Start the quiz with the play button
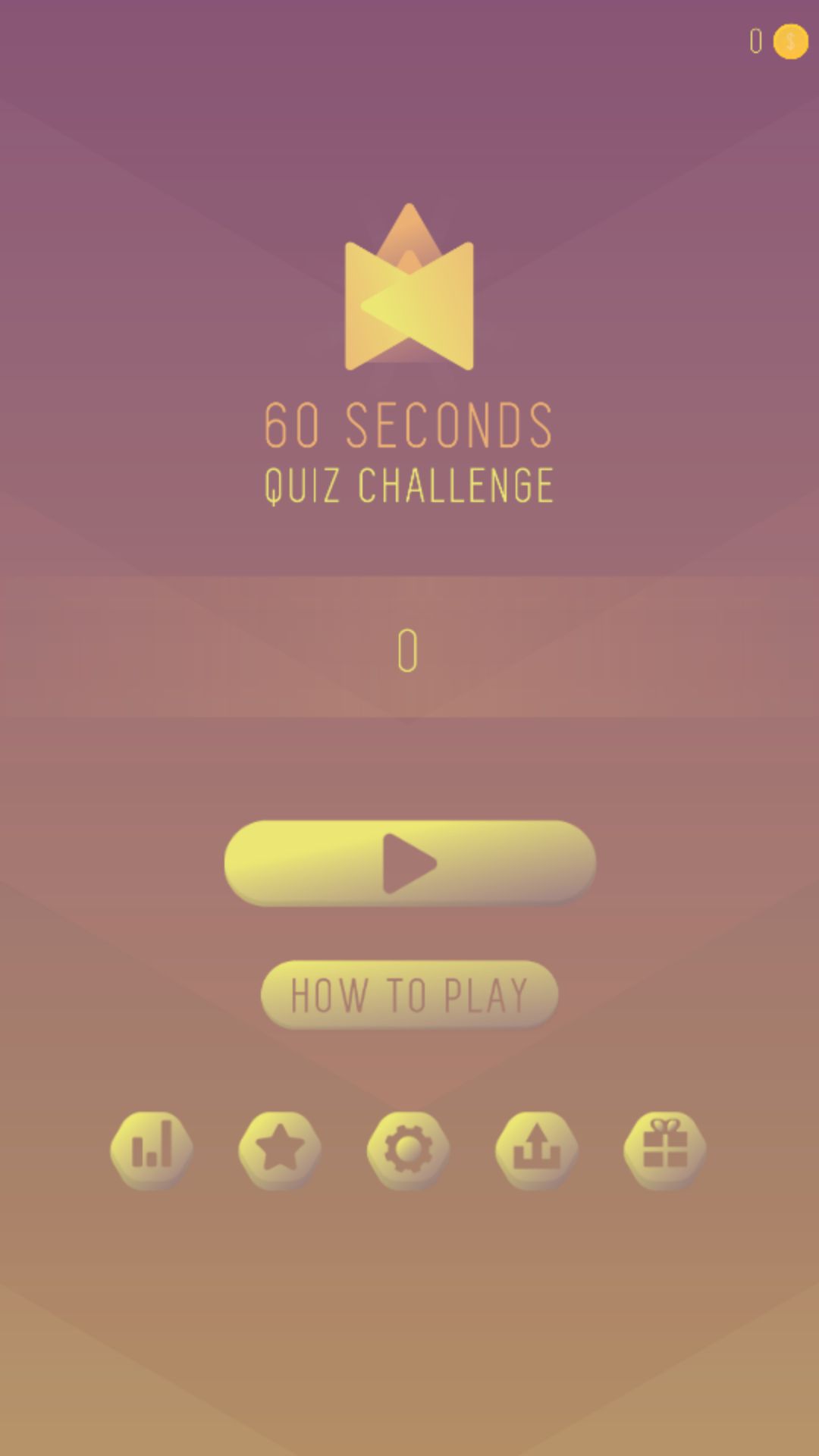This screenshot has height=1456, width=819. (x=409, y=863)
